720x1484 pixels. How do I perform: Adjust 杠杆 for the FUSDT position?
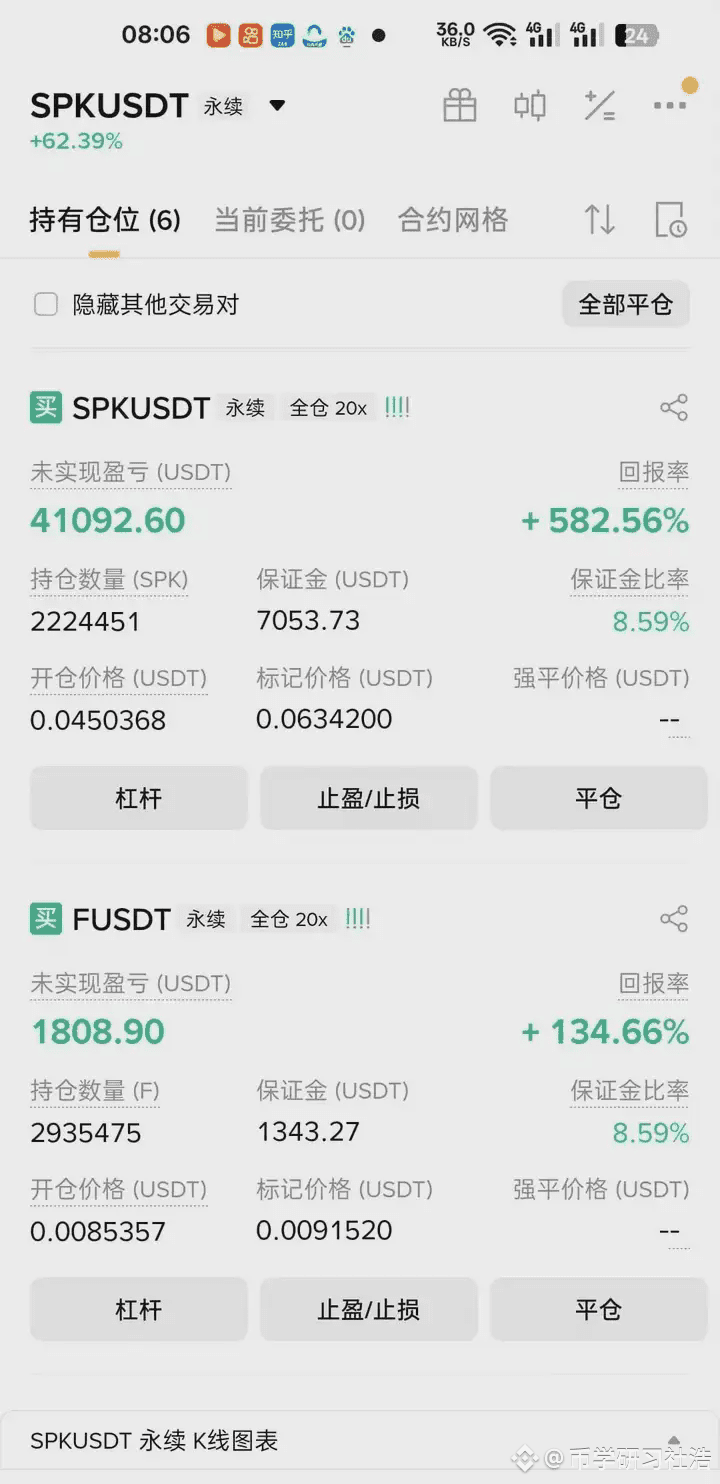(138, 1309)
